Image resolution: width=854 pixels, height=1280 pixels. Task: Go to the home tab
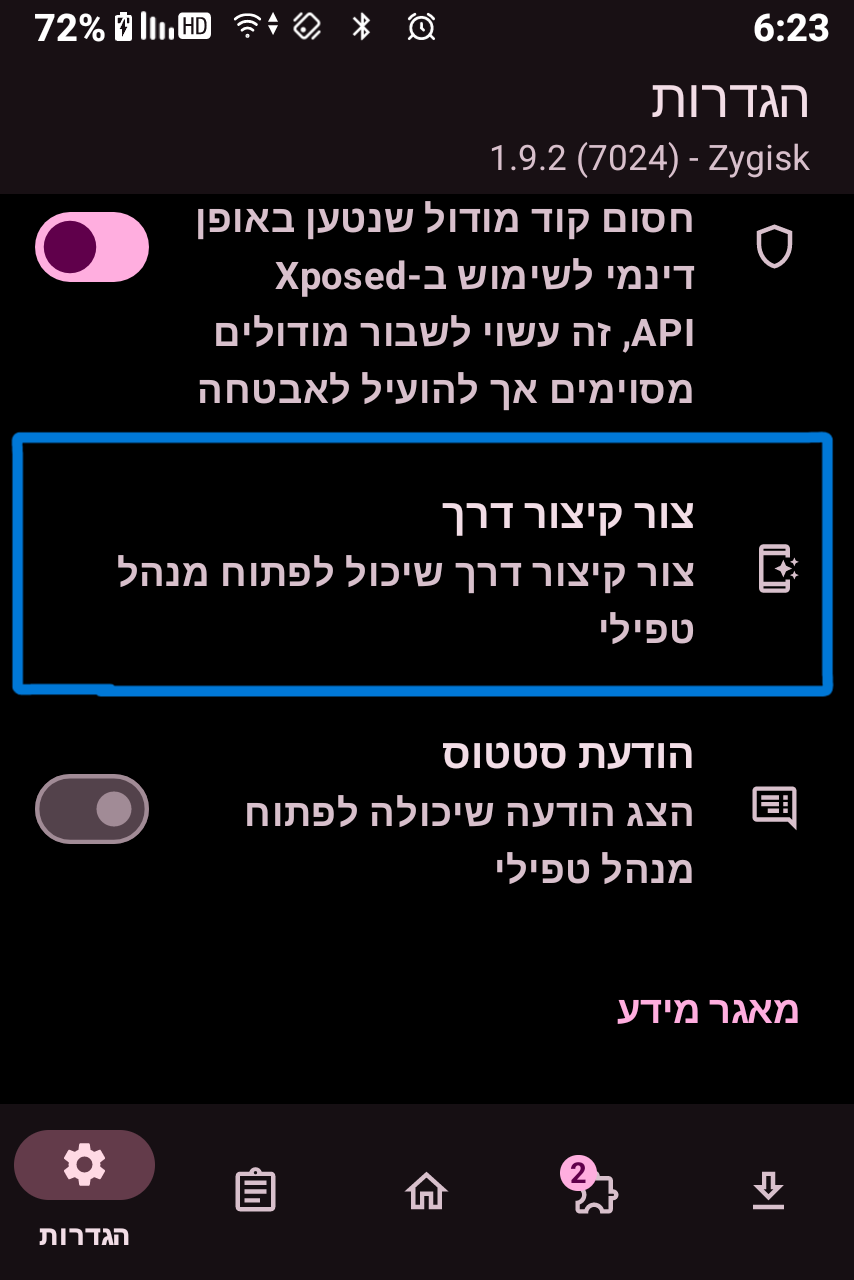(426, 1191)
